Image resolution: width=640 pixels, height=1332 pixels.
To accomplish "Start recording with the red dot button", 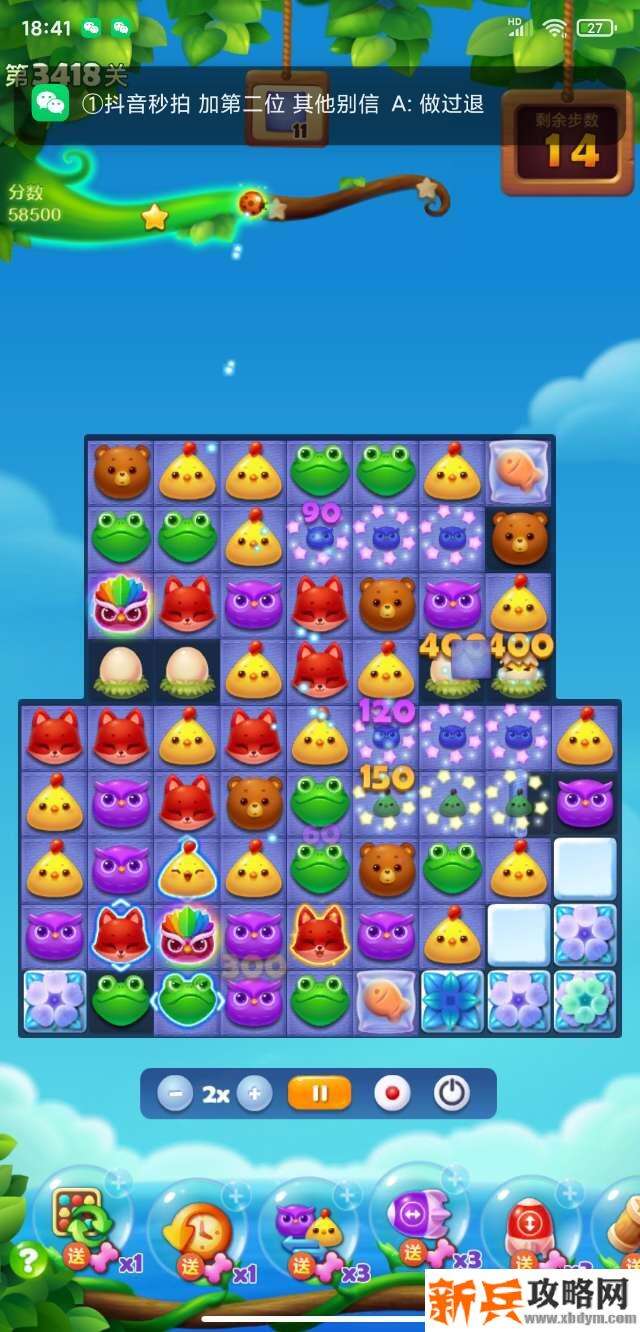I will tap(392, 1094).
